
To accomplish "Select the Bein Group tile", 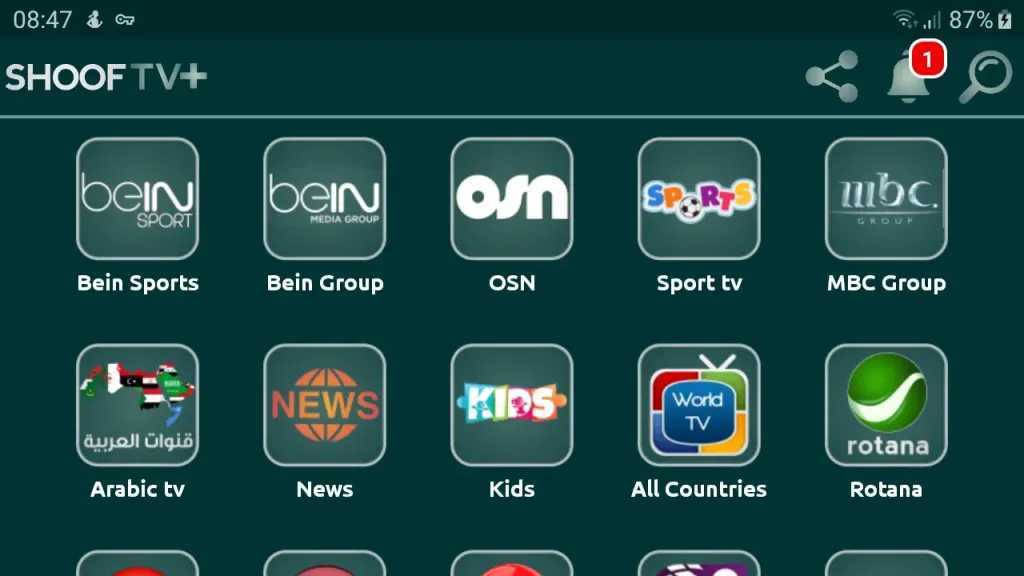I will coord(325,199).
